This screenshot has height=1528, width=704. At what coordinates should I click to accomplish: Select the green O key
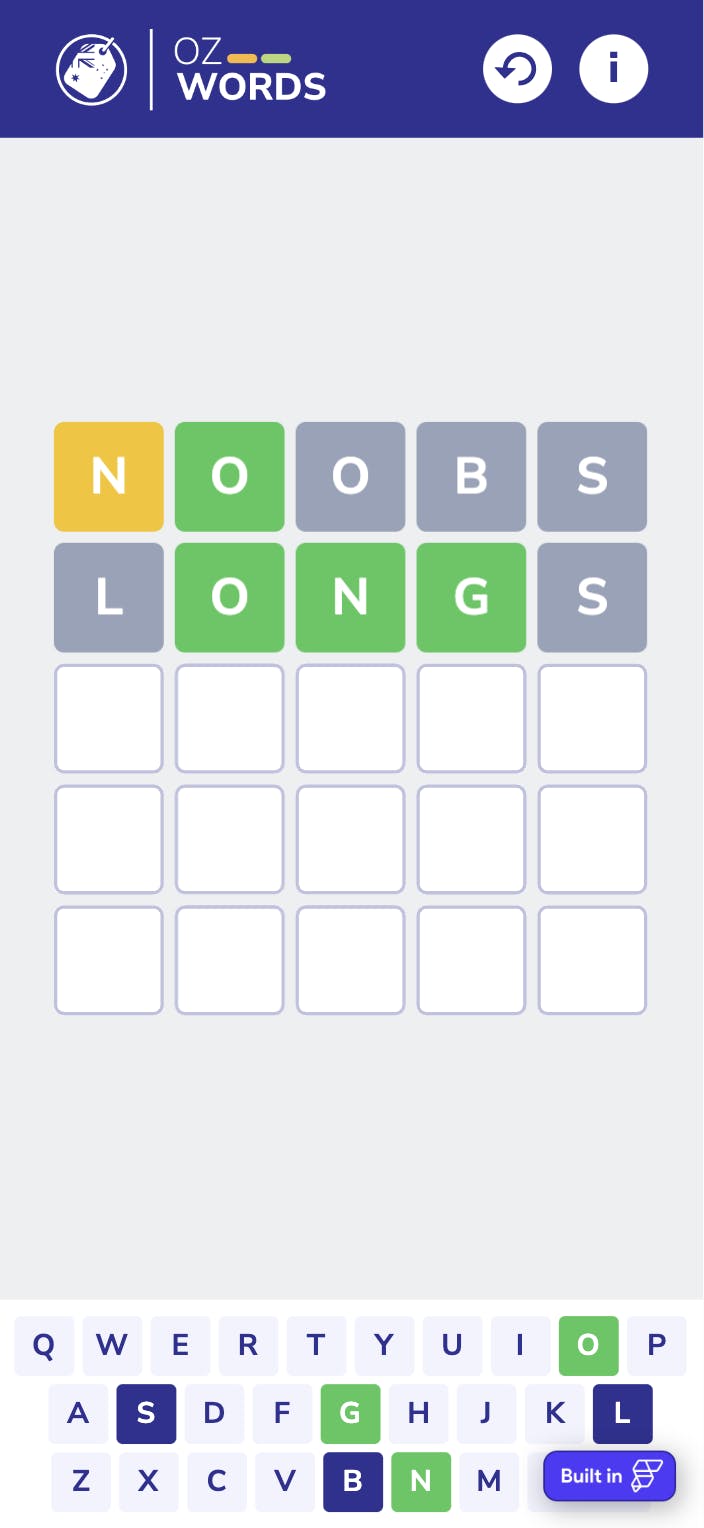588,1346
